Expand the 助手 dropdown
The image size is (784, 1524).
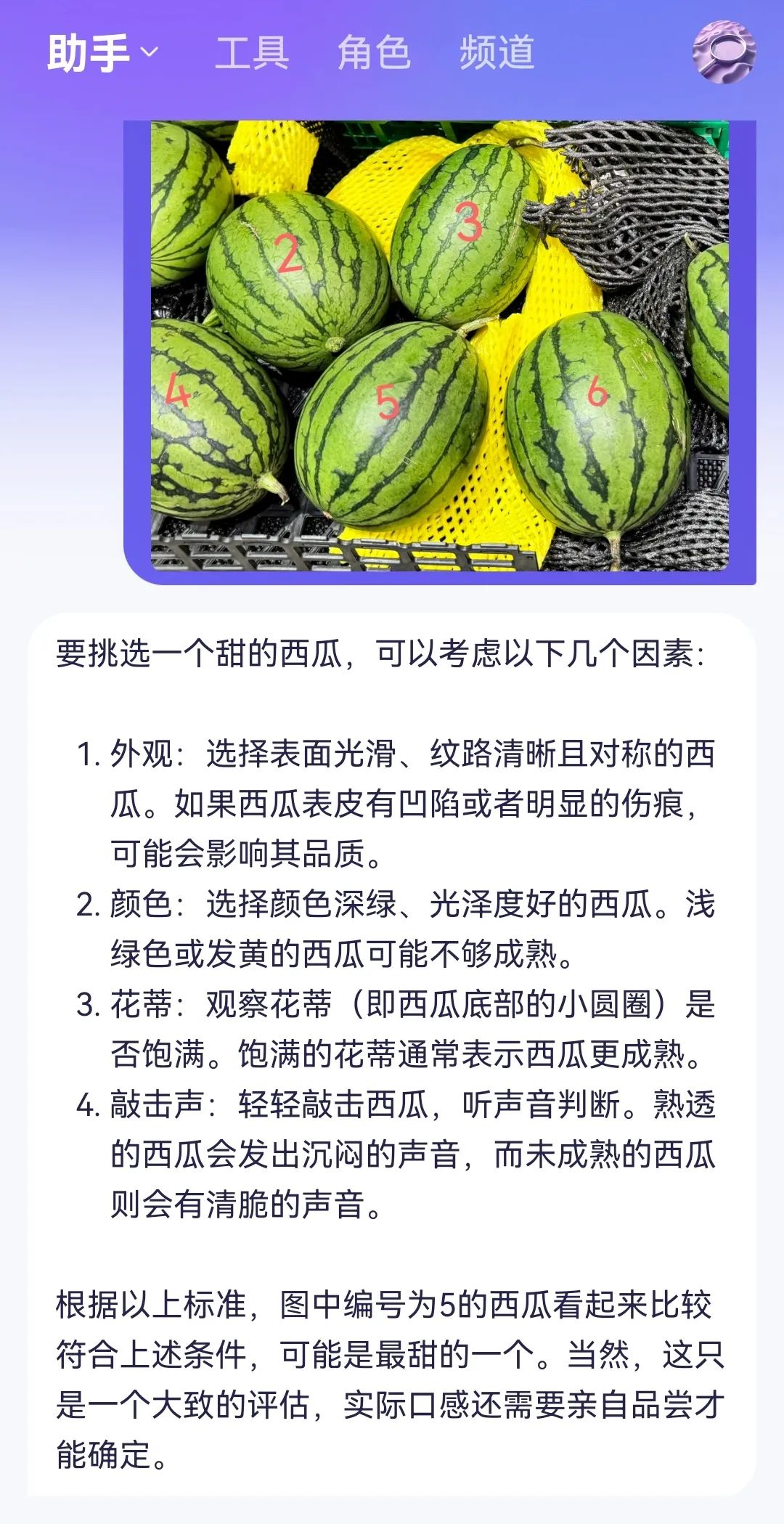[103, 53]
